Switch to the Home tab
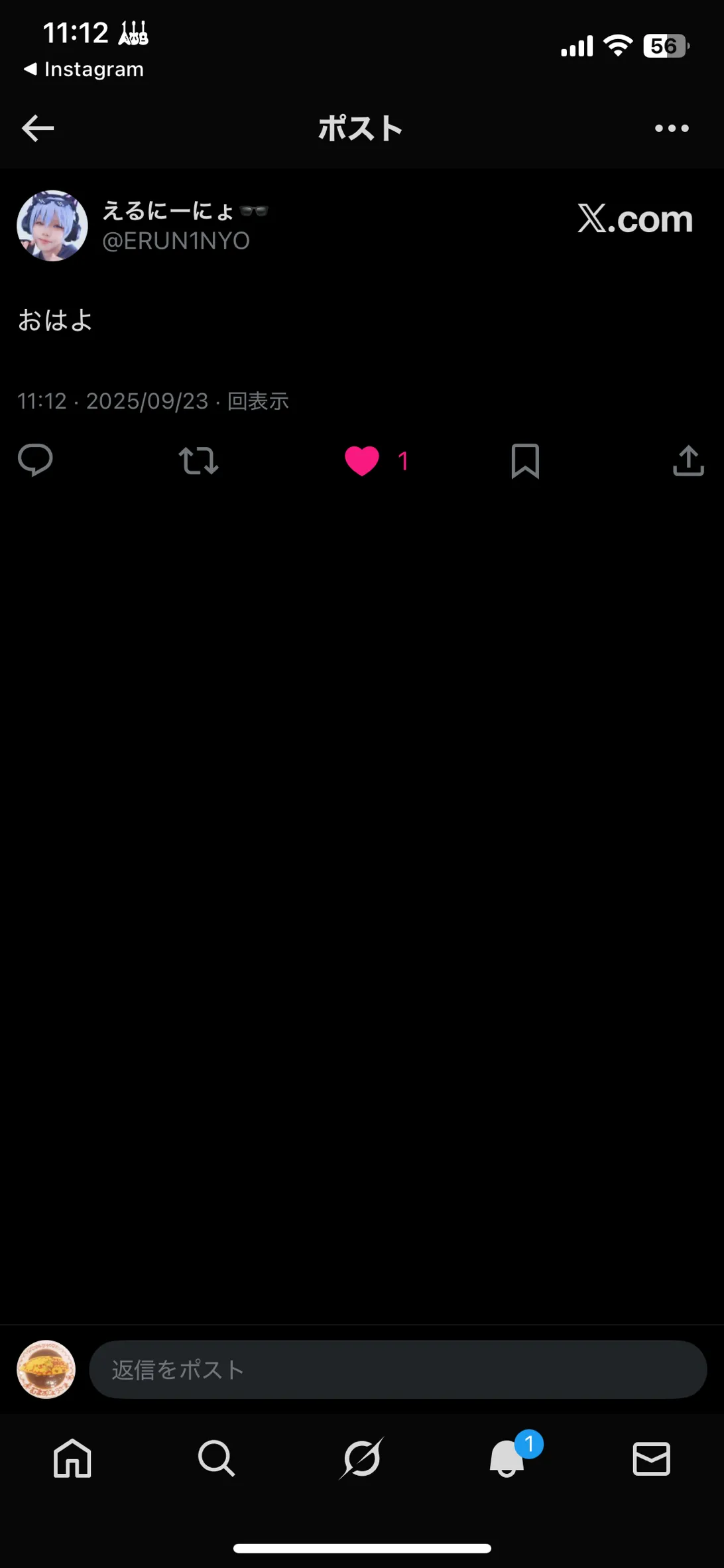 click(x=72, y=1458)
